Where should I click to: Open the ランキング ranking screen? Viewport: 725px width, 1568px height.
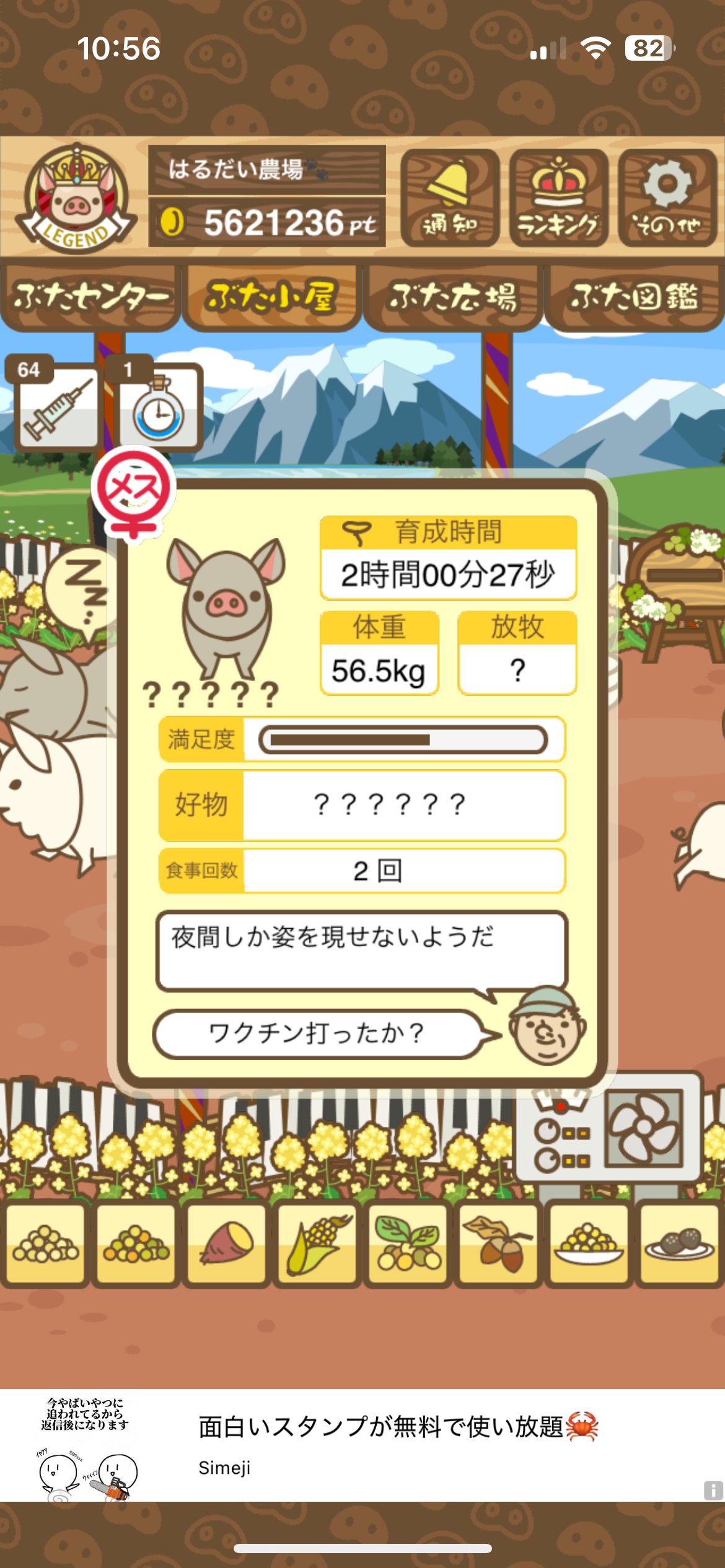pos(558,198)
